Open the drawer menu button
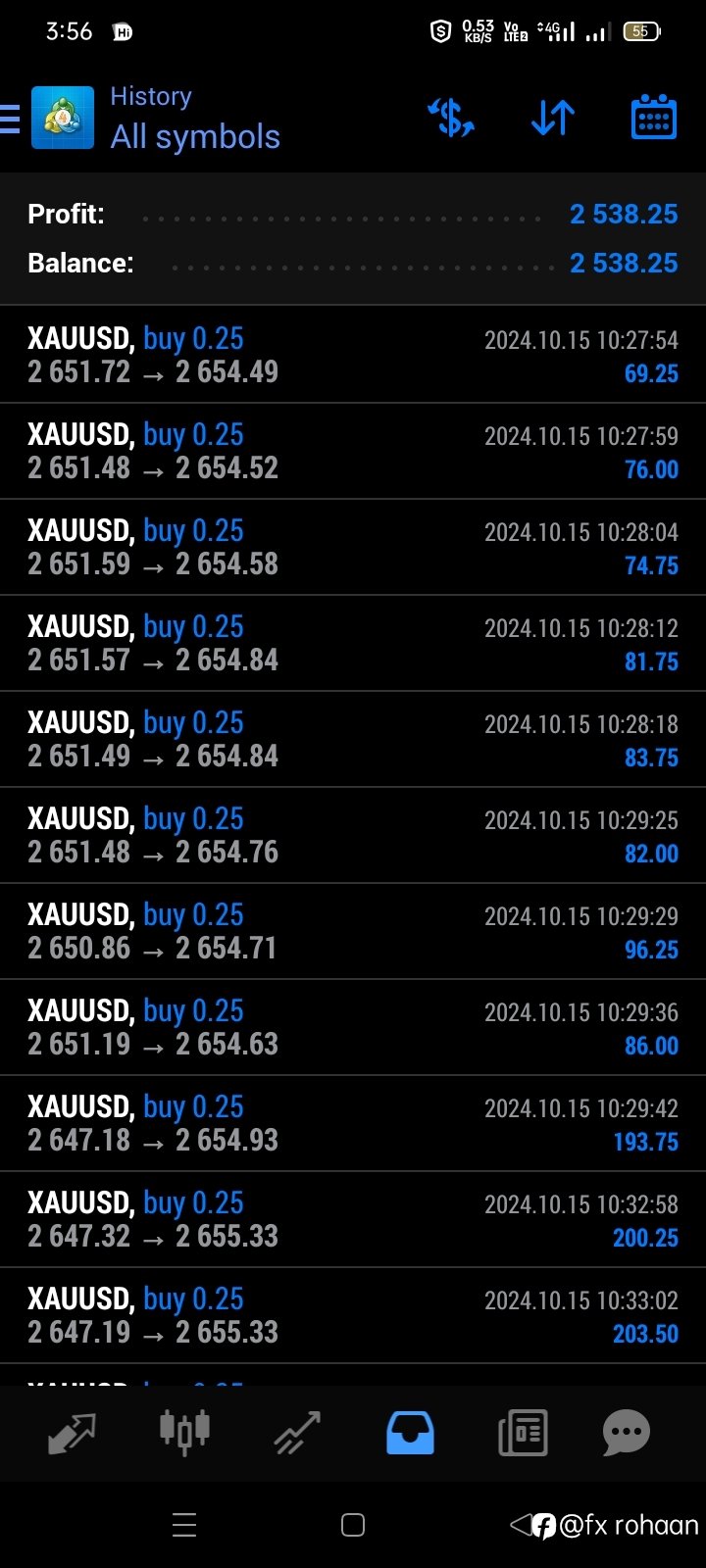706x1568 pixels. 10,119
